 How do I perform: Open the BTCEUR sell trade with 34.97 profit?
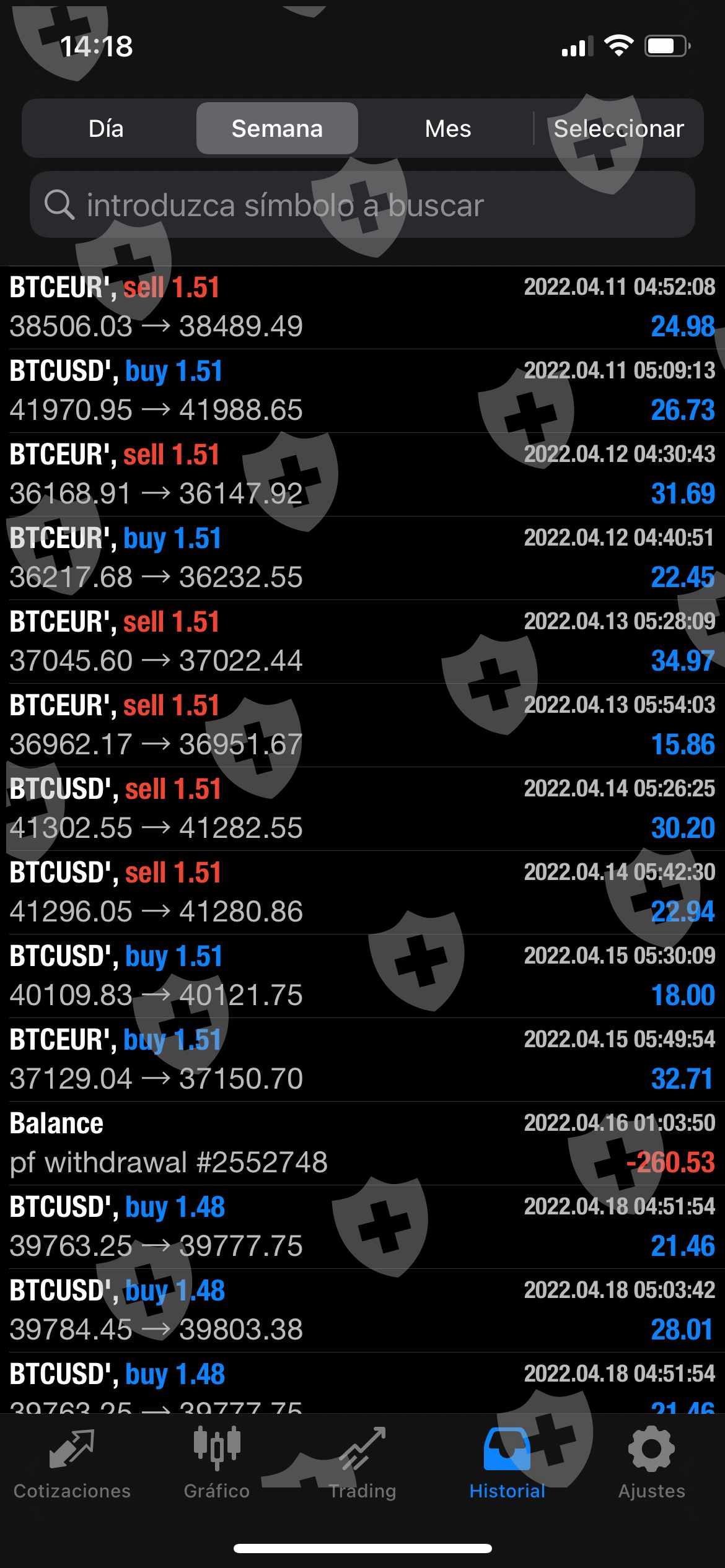pyautogui.click(x=362, y=642)
